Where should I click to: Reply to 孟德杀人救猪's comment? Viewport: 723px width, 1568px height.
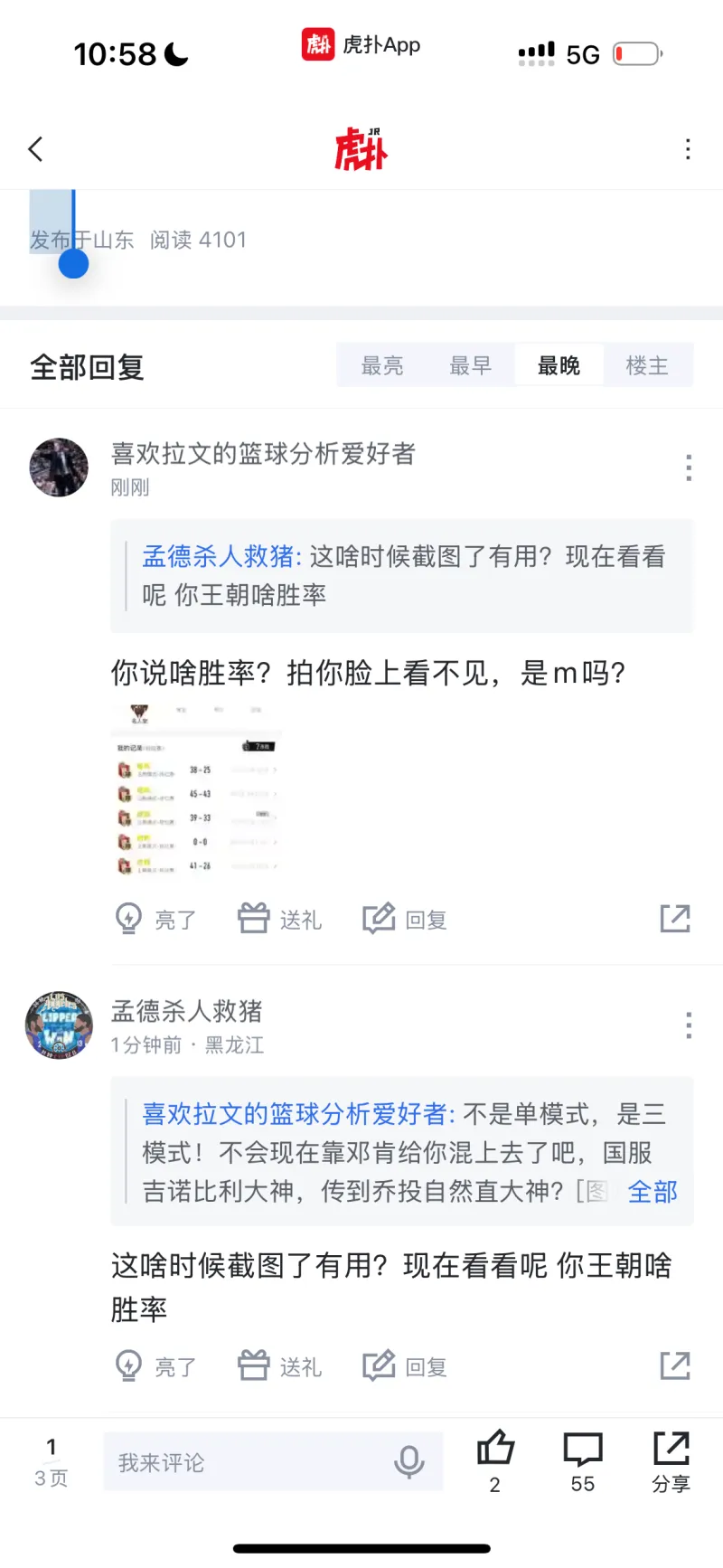[405, 1366]
